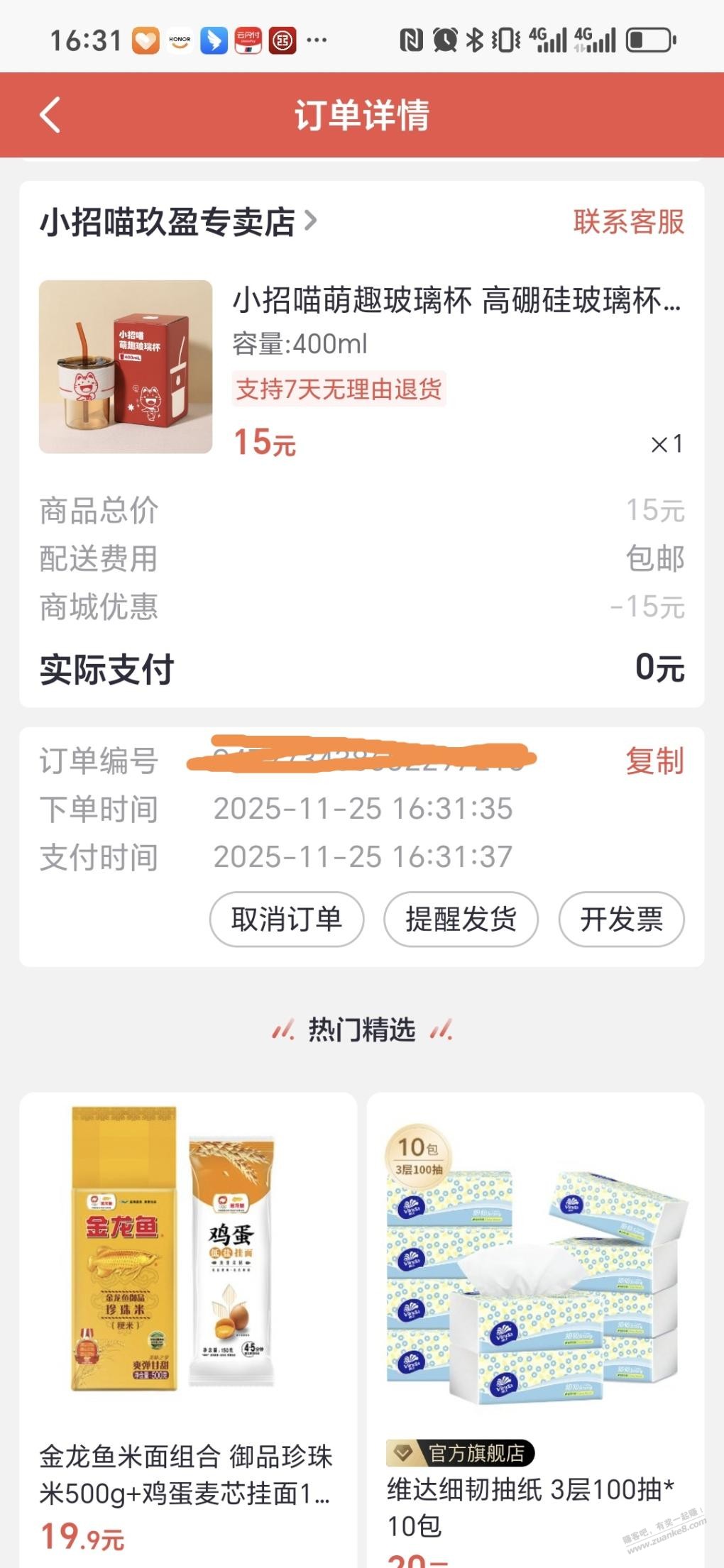
Task: Hit the 提醒发货 shipping reminder button
Action: 461,920
